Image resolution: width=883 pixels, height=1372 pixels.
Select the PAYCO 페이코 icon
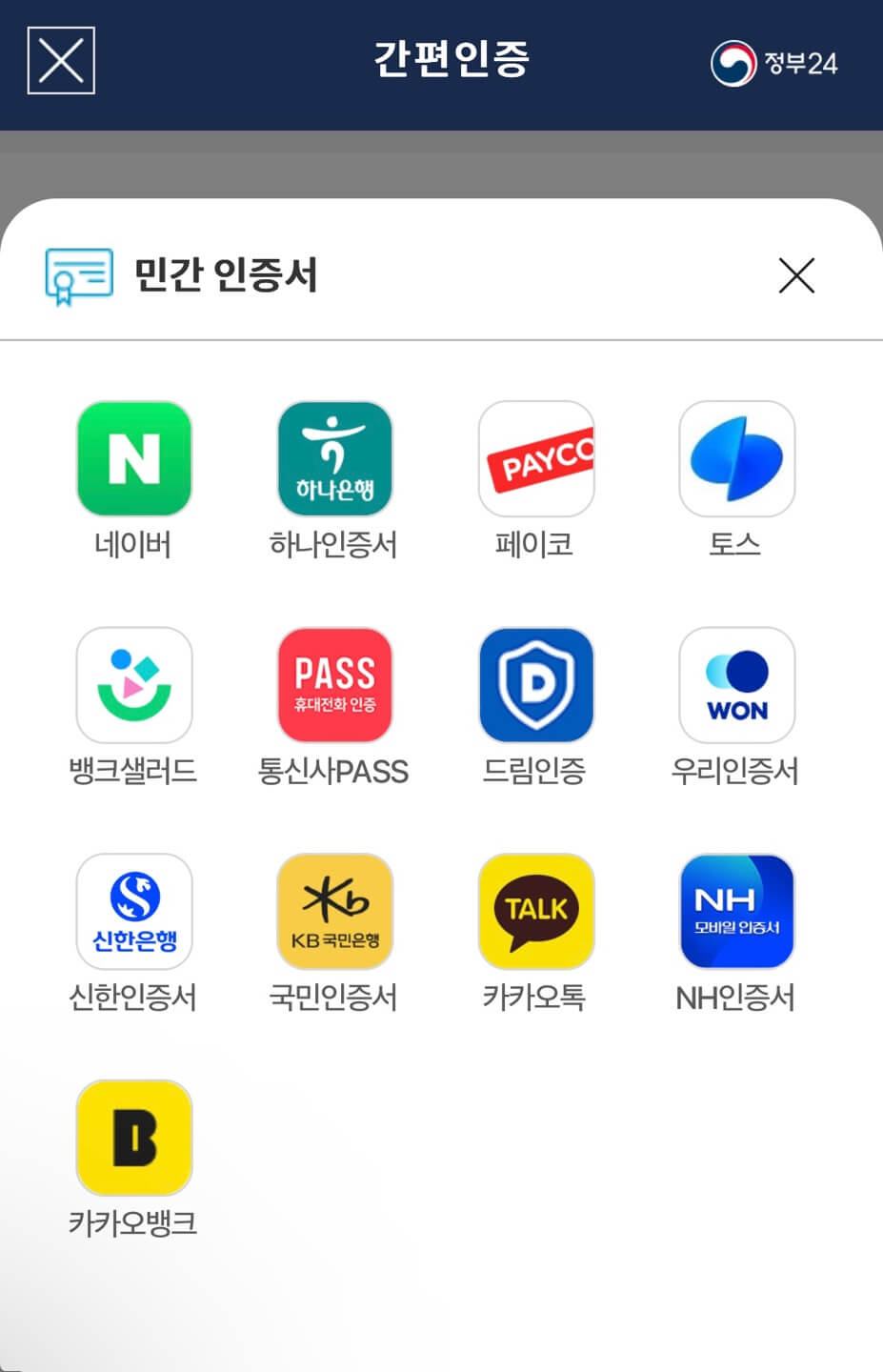[536, 458]
